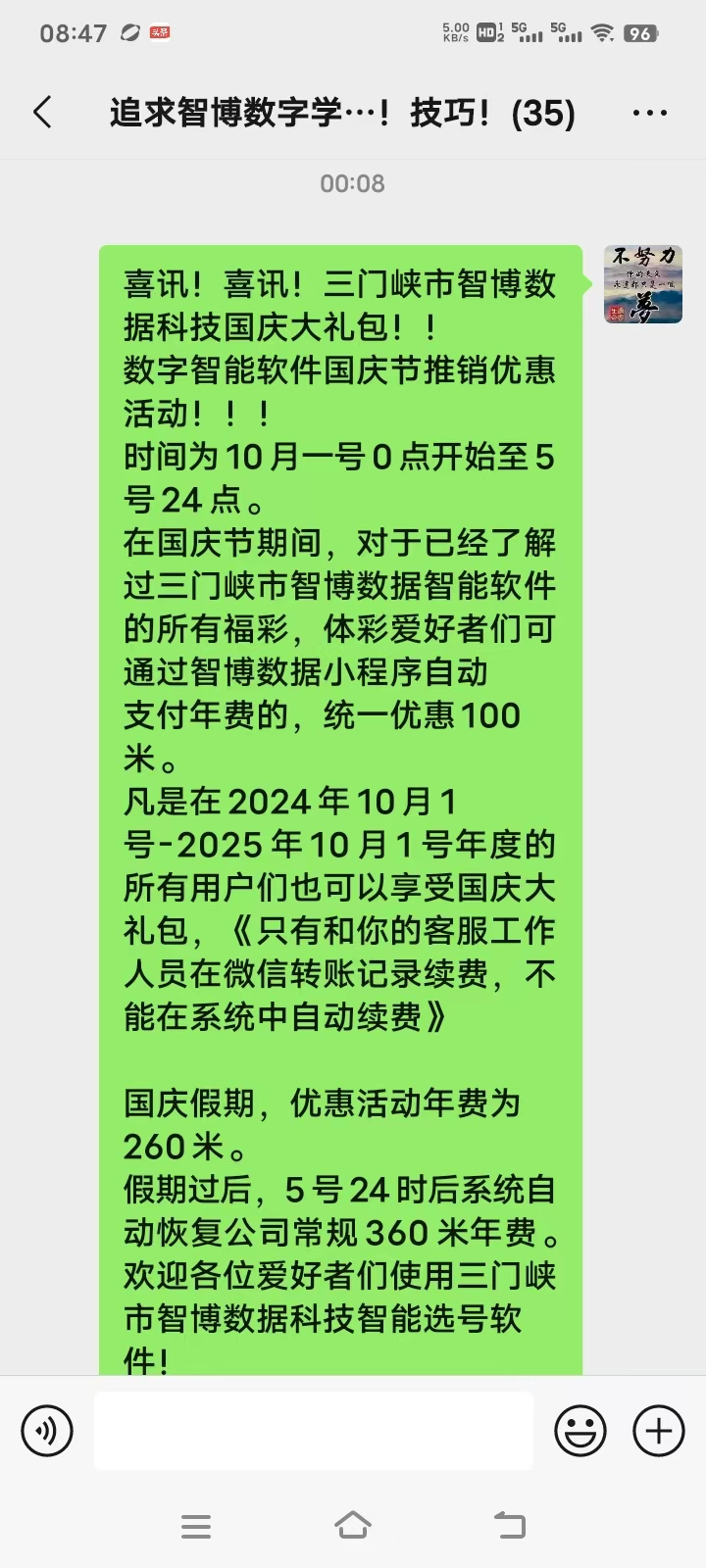Go back from the group chat
The height and width of the screenshot is (1568, 706).
point(42,113)
